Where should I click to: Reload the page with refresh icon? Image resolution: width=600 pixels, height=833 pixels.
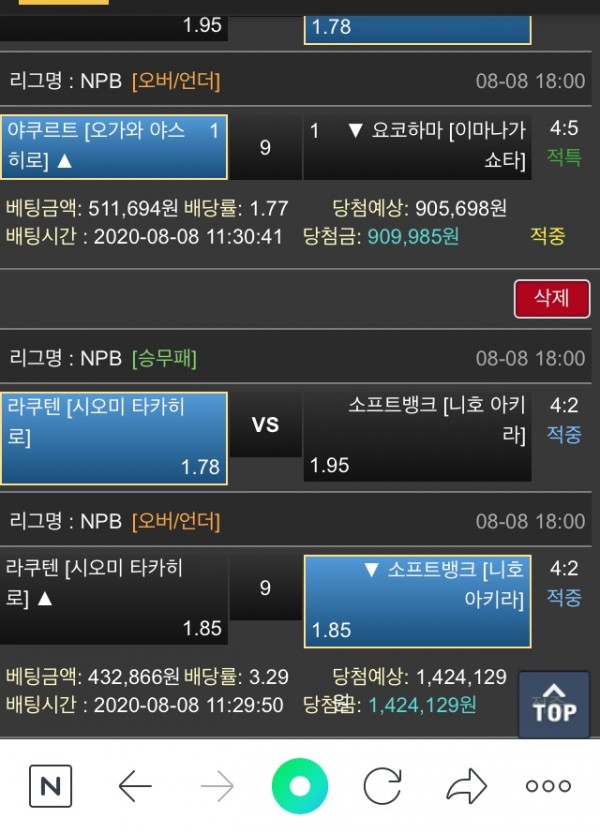coord(383,787)
